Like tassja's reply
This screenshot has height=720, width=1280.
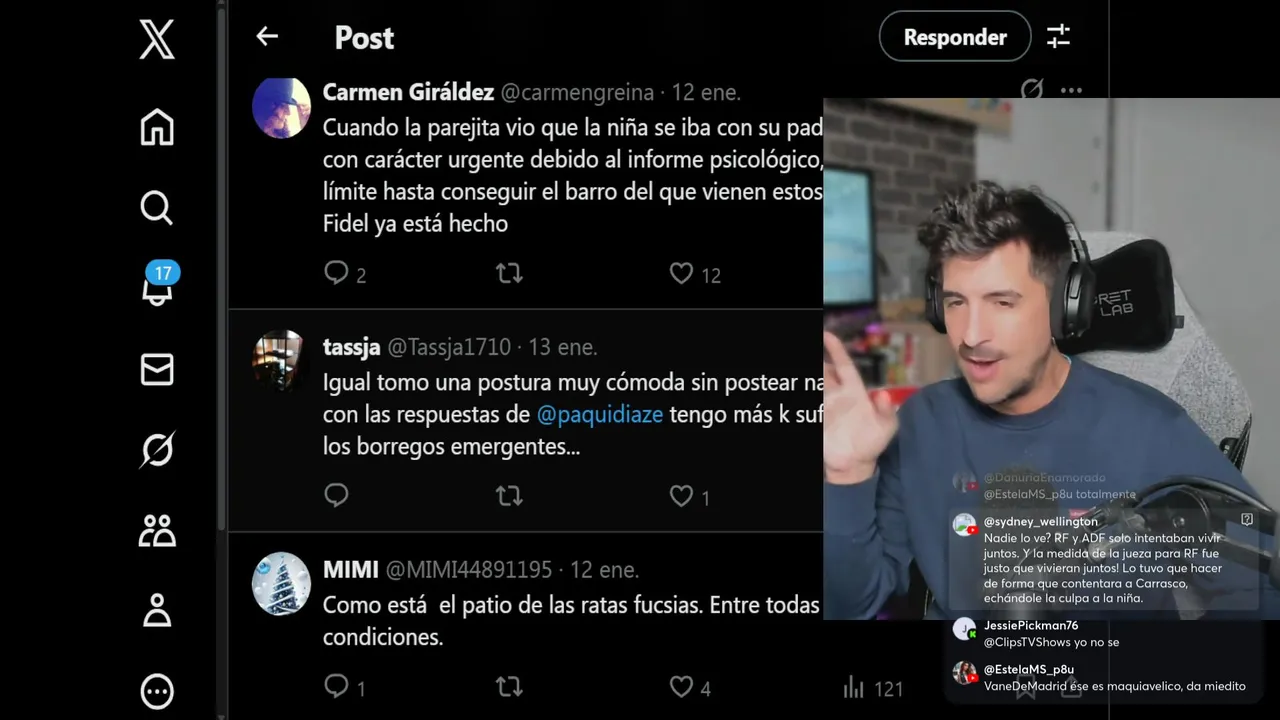pos(681,496)
